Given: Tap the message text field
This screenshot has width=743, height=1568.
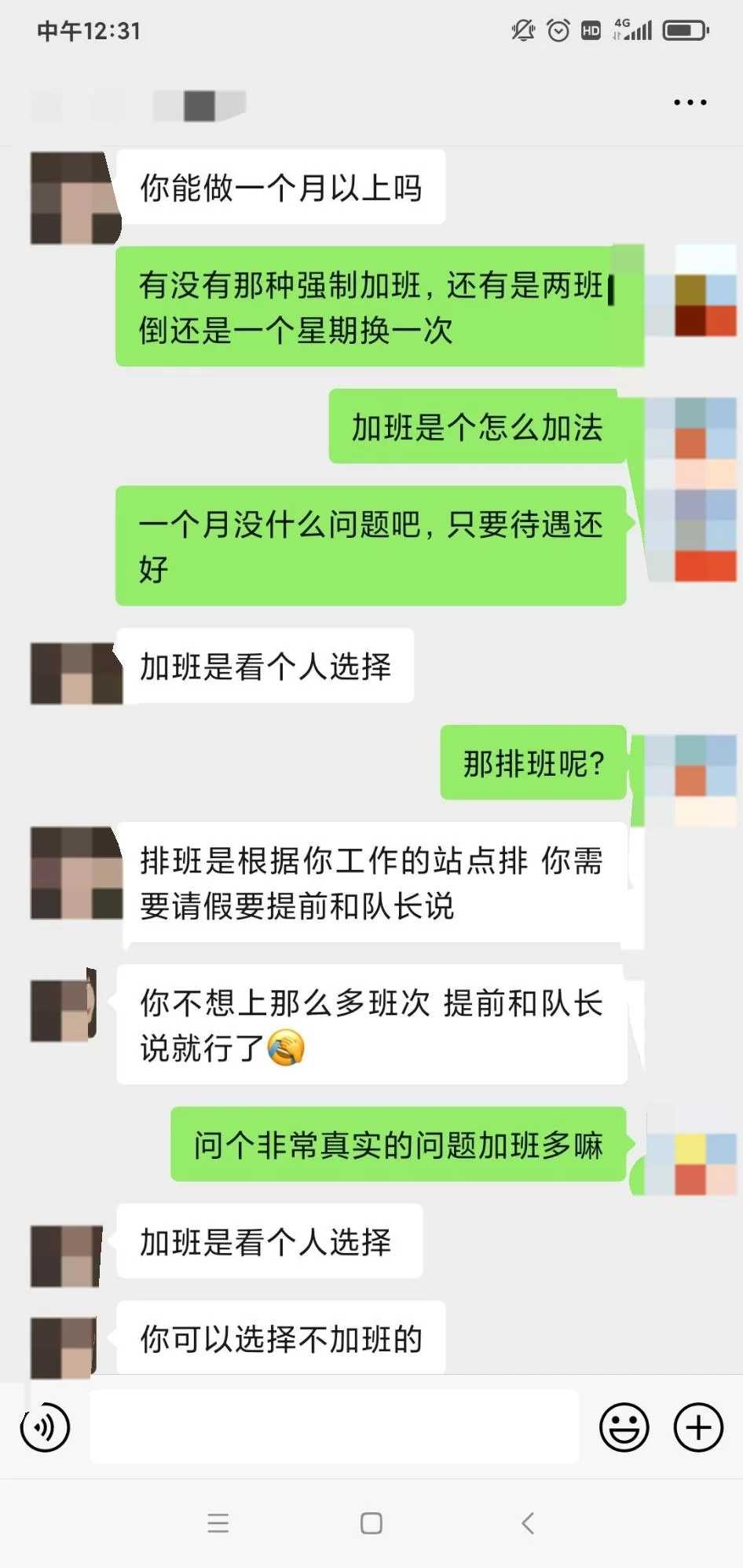Looking at the screenshot, I should 334,1426.
